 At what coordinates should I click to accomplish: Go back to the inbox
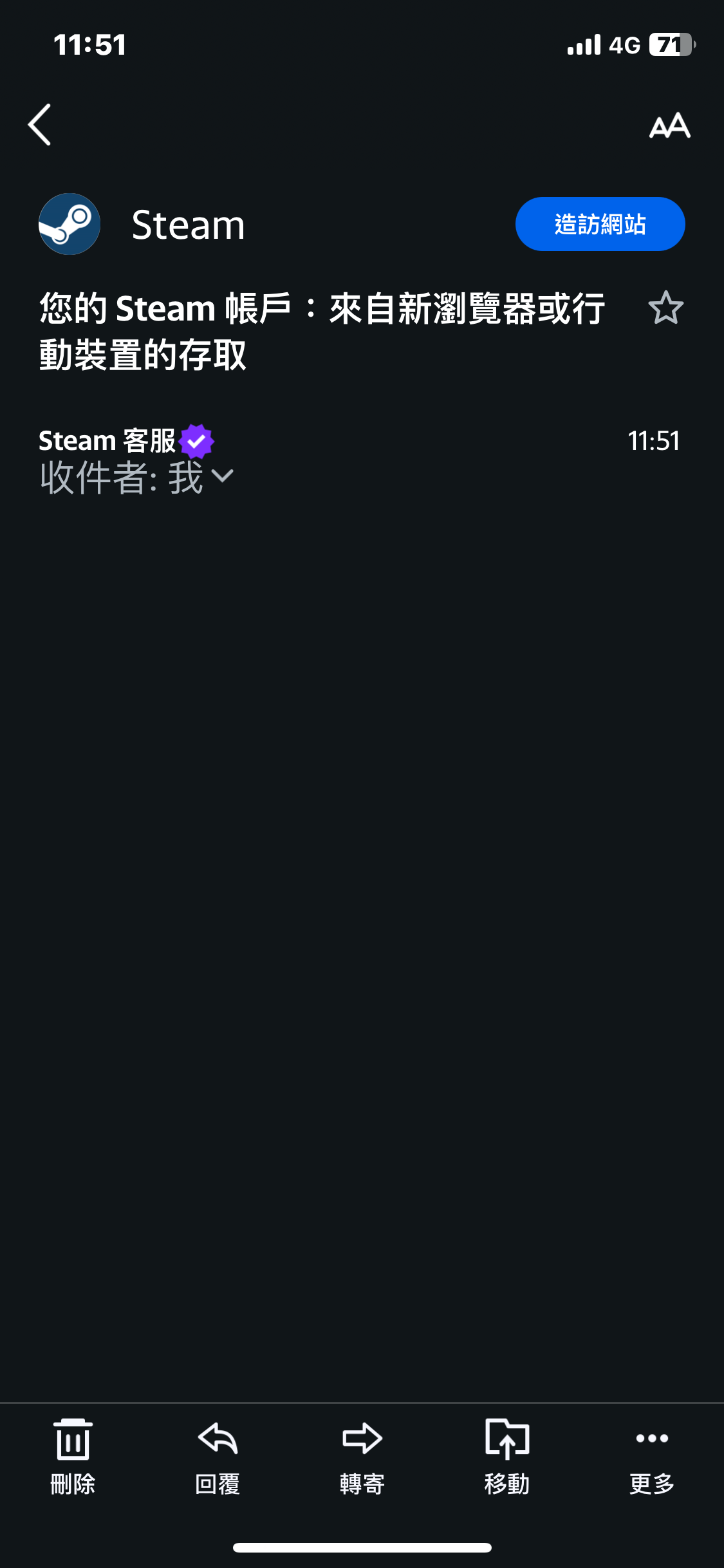pos(40,124)
